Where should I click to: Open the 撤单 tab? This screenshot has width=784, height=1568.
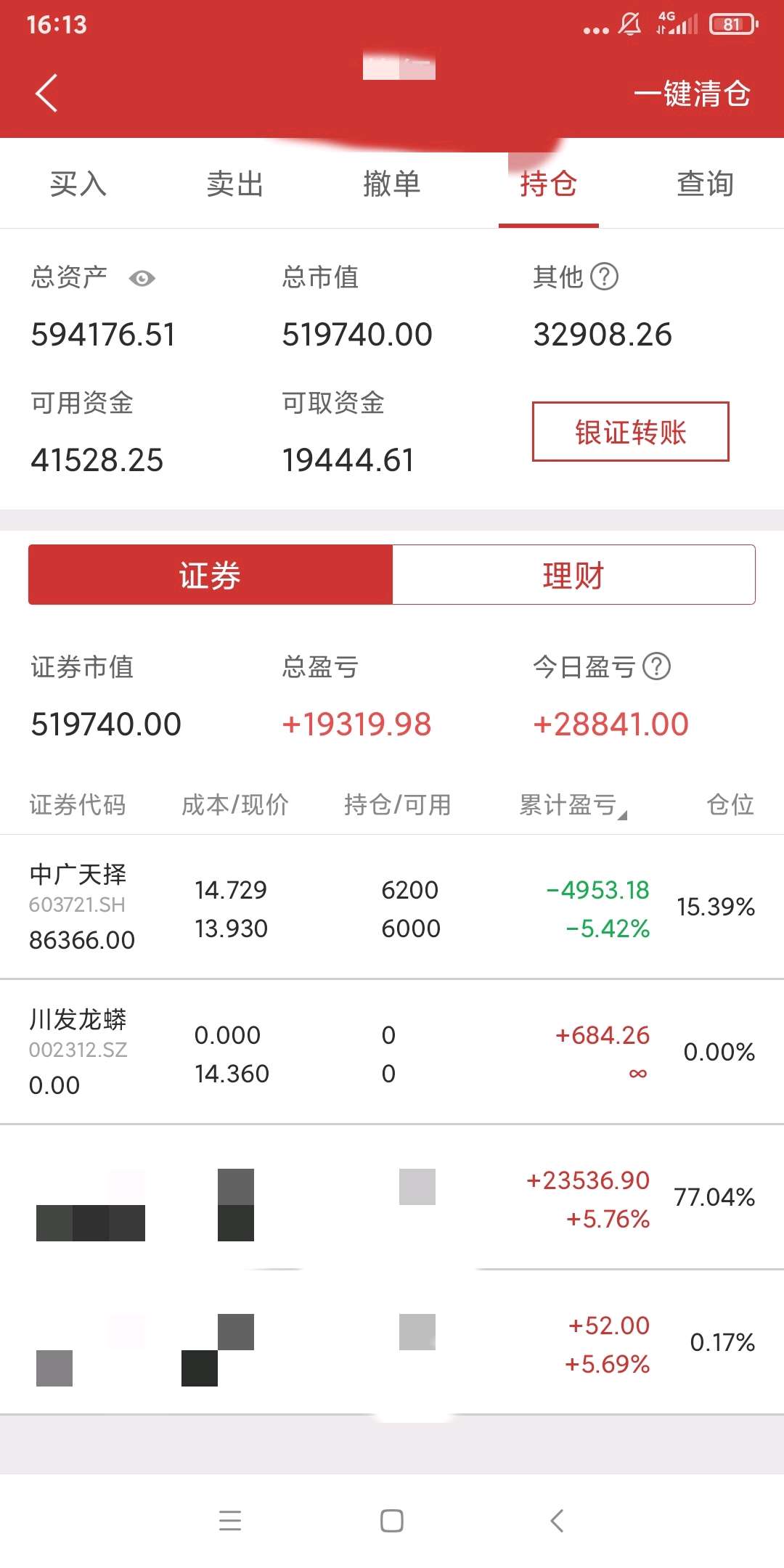(x=392, y=184)
